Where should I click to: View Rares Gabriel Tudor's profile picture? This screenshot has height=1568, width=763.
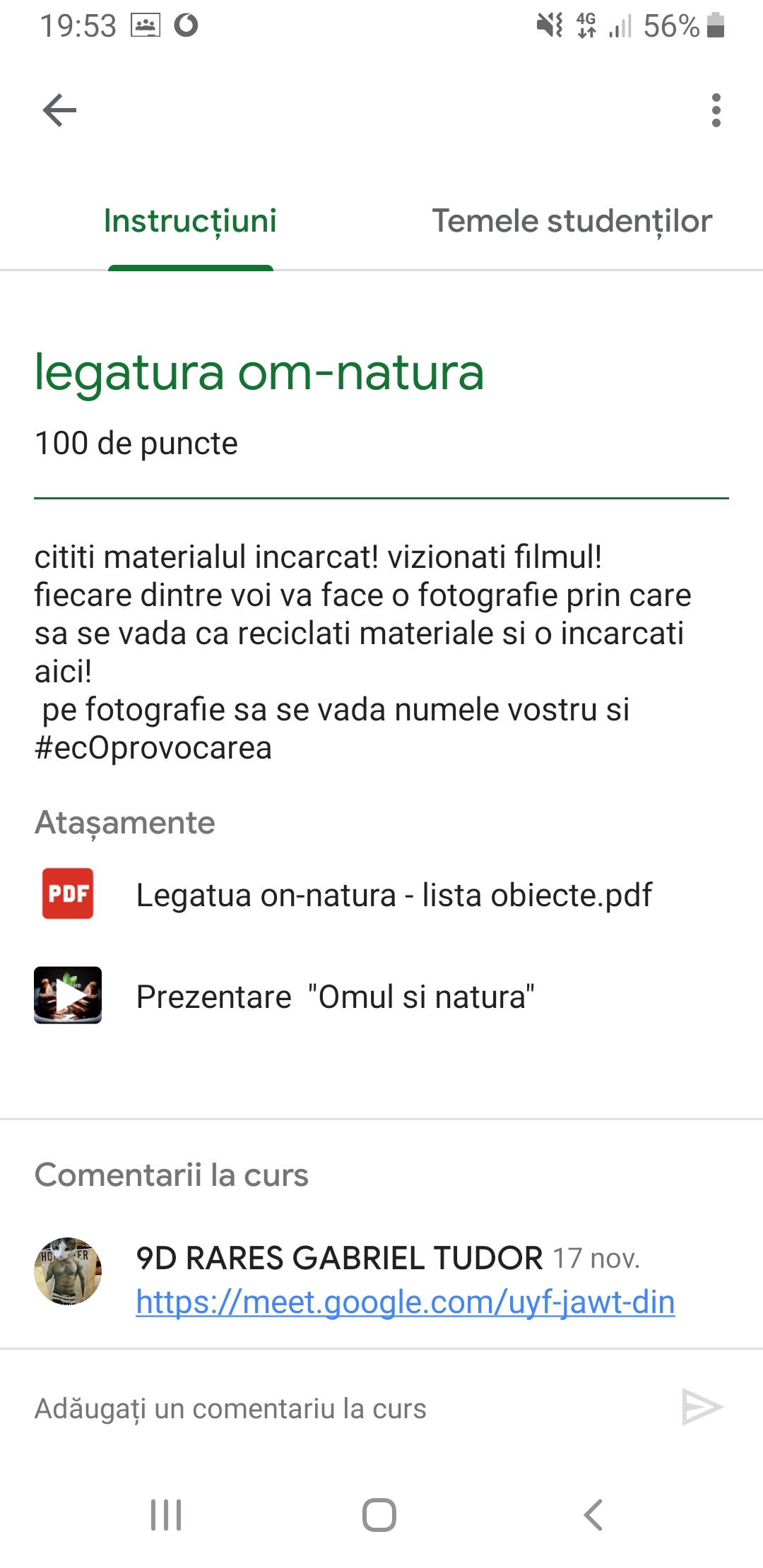point(68,1271)
